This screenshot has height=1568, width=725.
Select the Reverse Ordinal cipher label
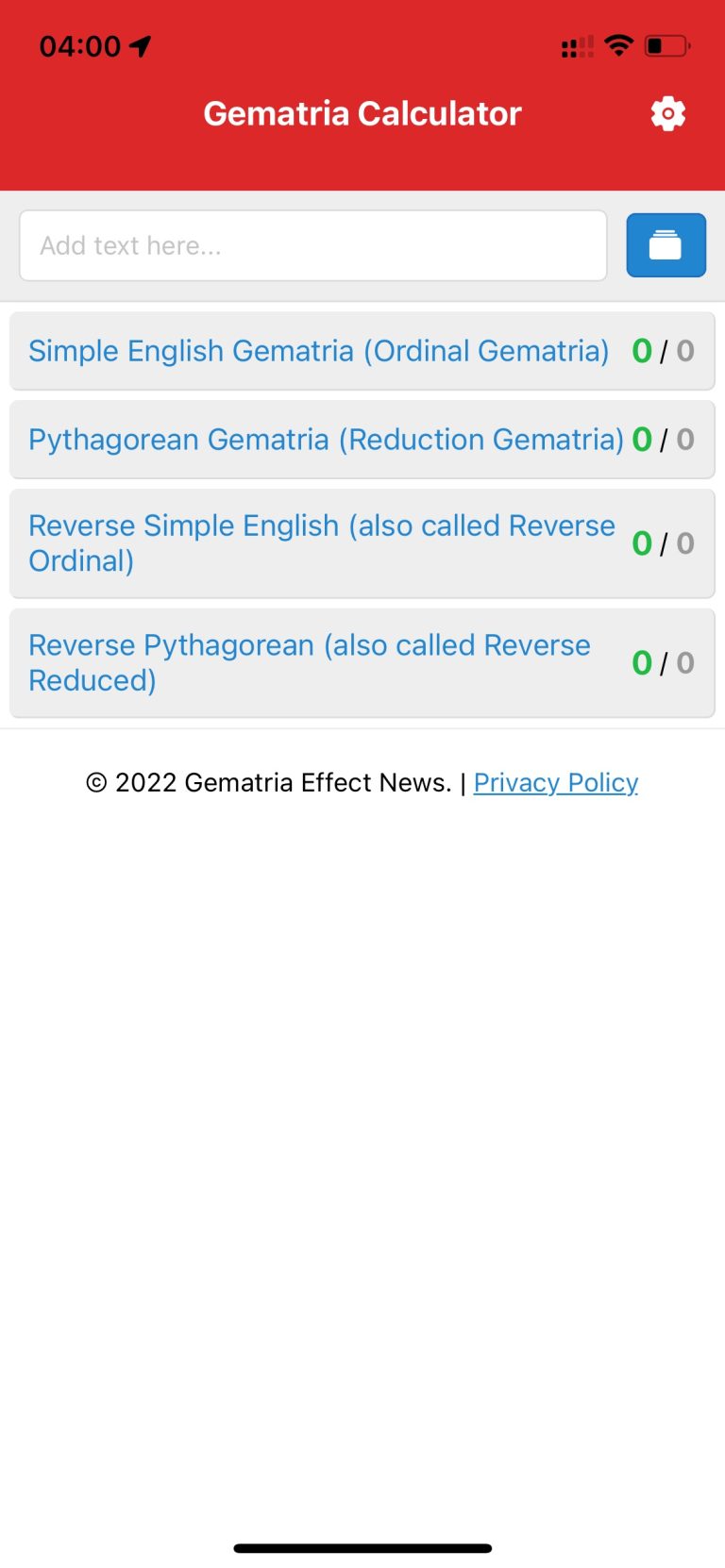click(321, 542)
